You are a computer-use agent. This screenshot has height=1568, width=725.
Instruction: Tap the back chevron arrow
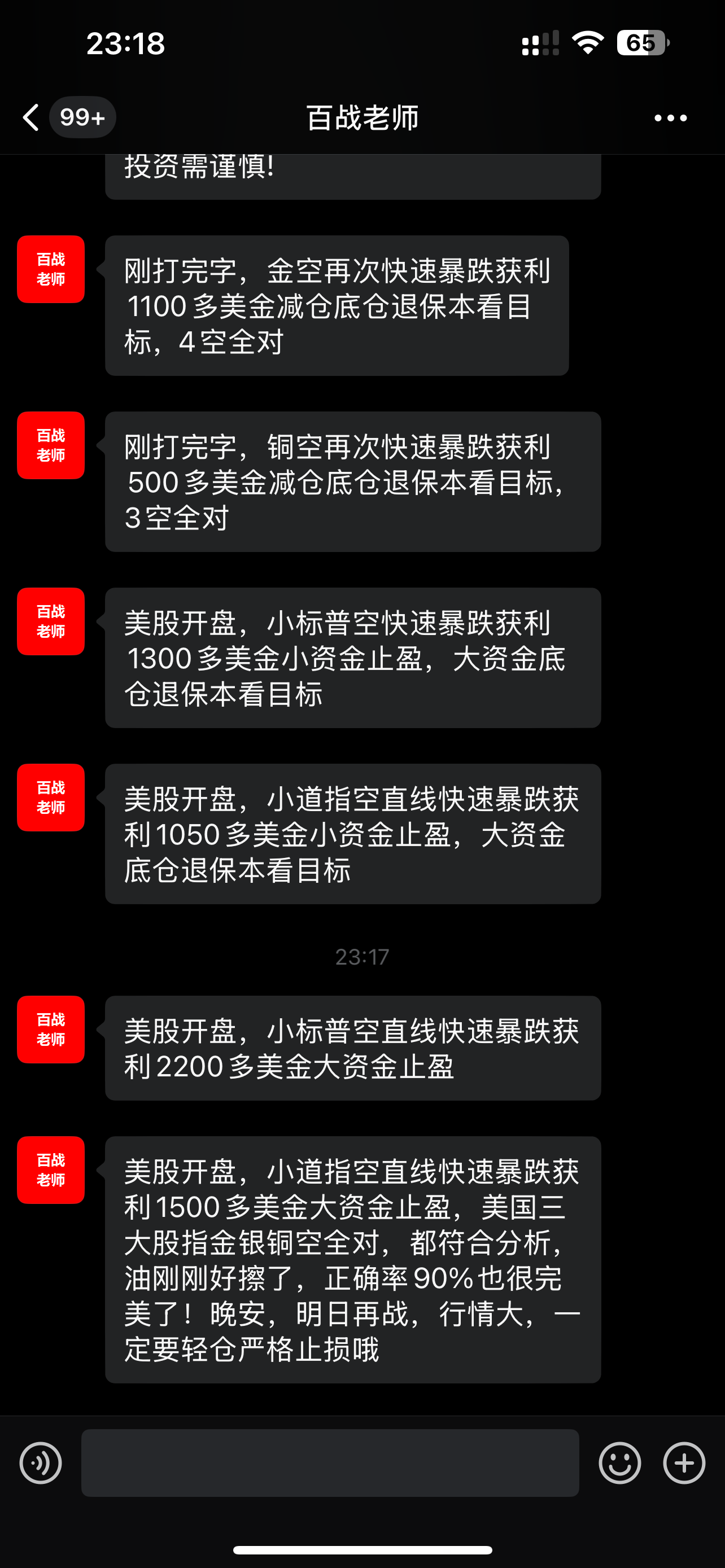31,117
